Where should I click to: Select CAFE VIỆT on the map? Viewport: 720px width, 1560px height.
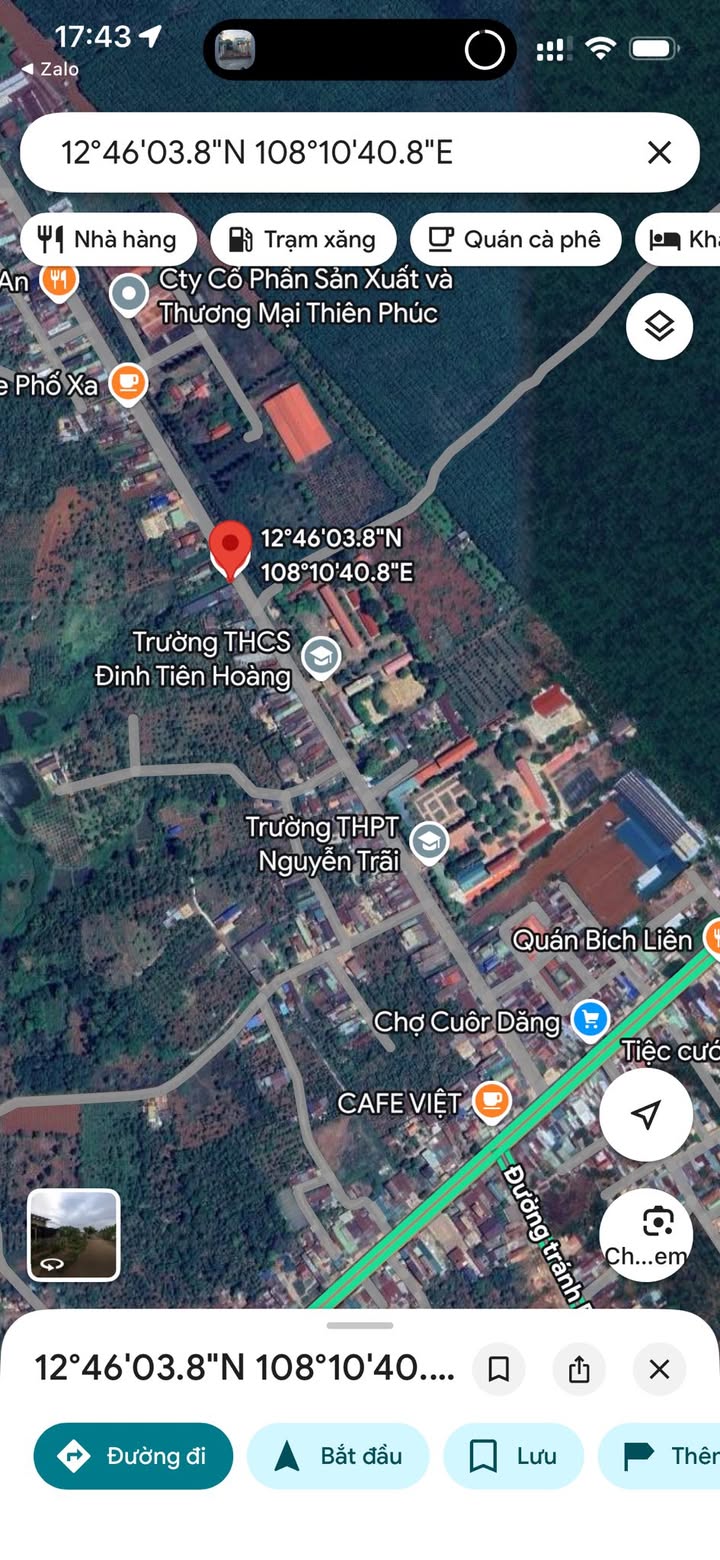[490, 1102]
